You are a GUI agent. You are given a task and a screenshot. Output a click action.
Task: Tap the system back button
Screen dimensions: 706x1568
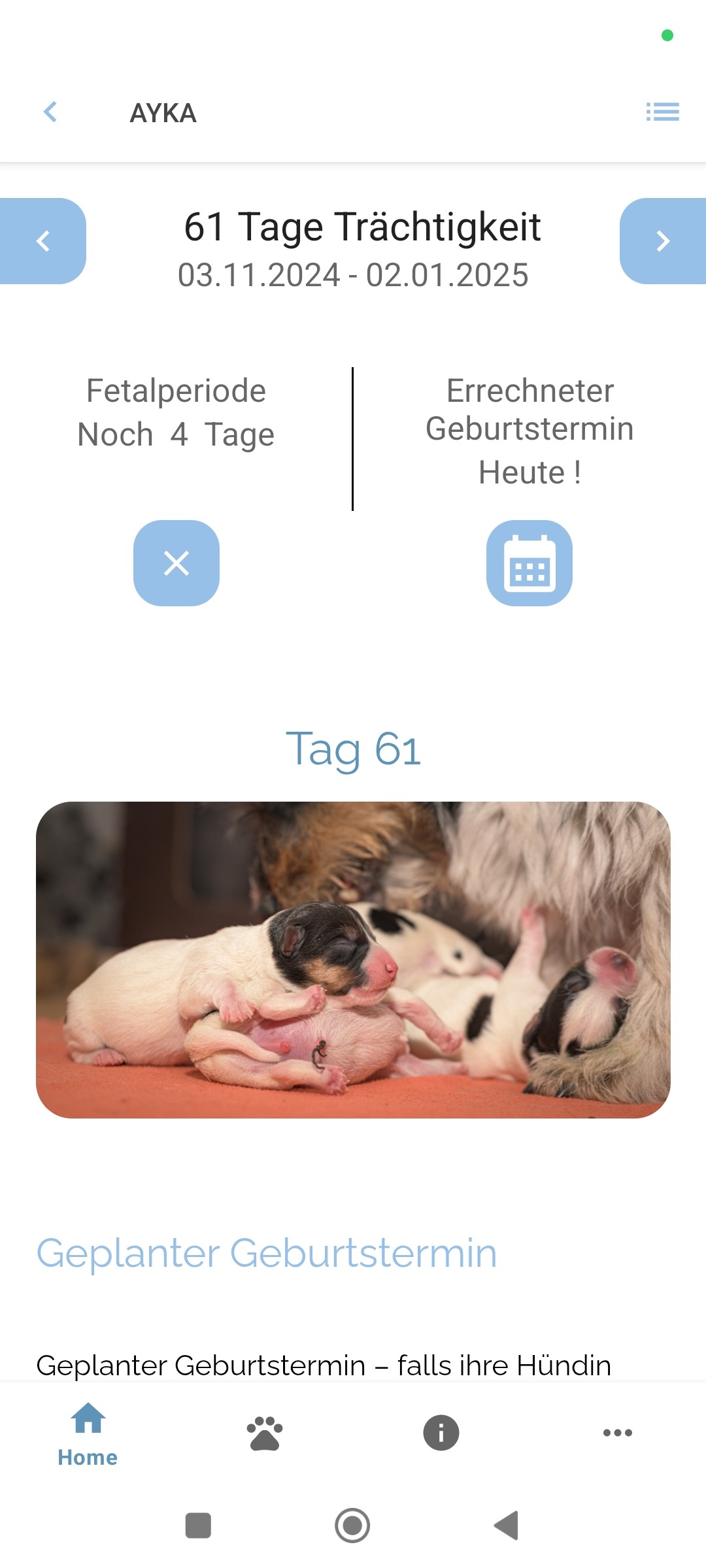507,1526
